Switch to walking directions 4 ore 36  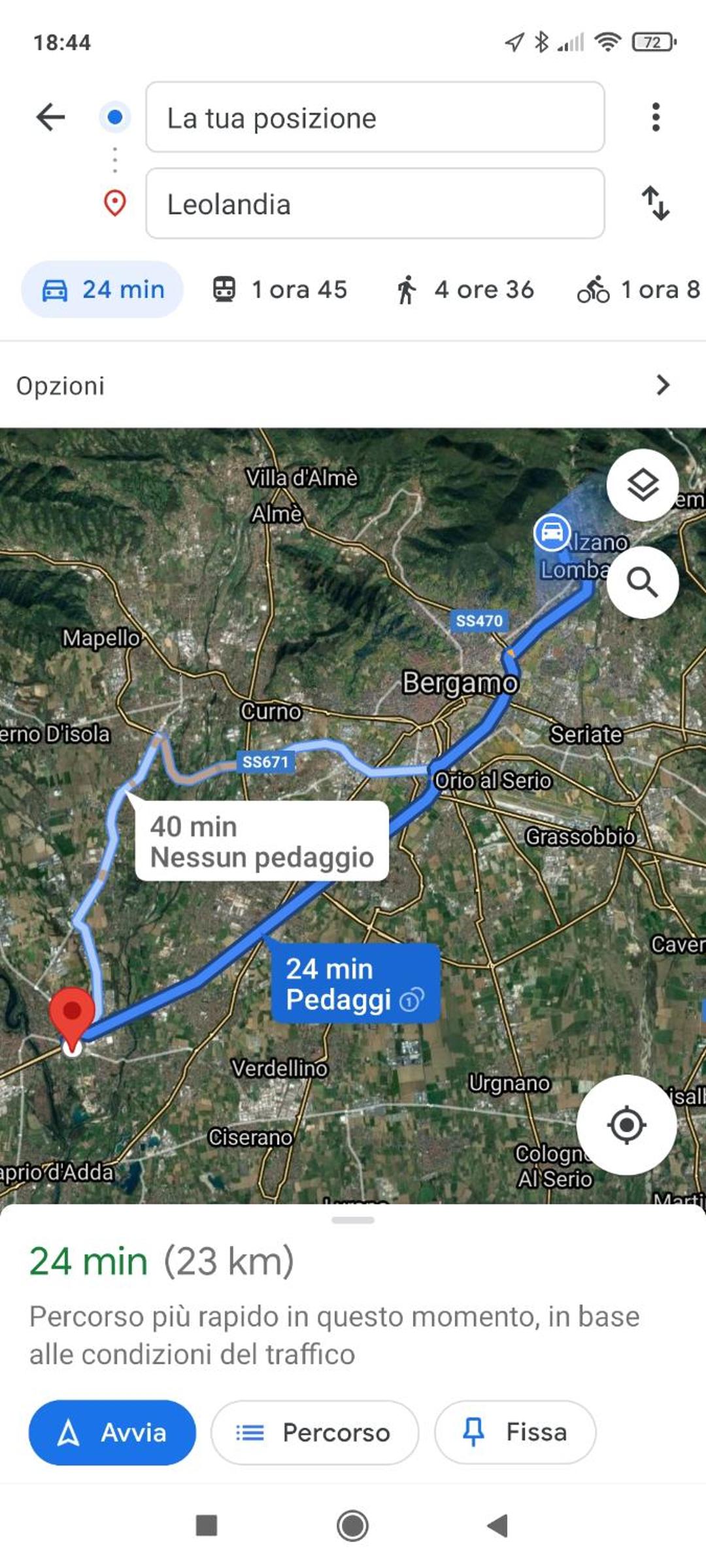[465, 289]
